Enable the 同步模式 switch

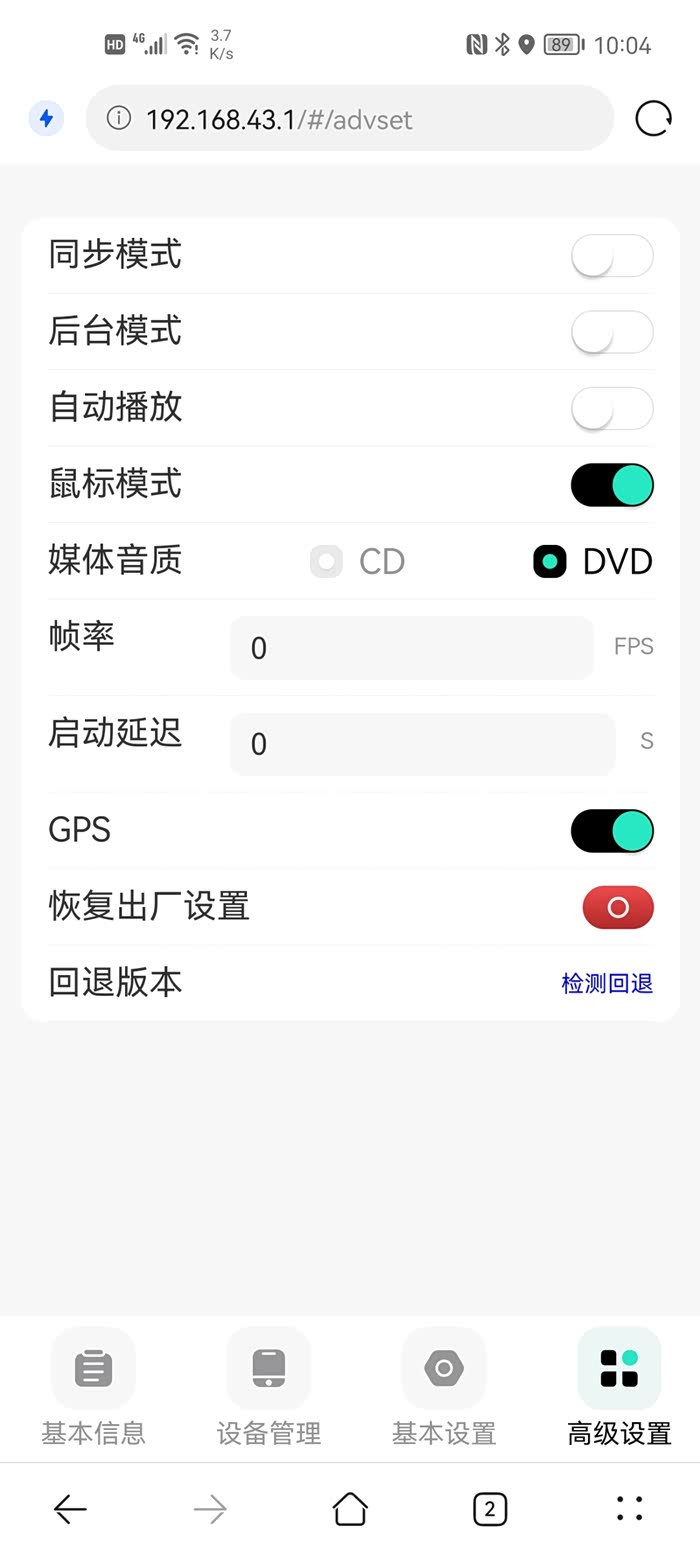point(612,256)
